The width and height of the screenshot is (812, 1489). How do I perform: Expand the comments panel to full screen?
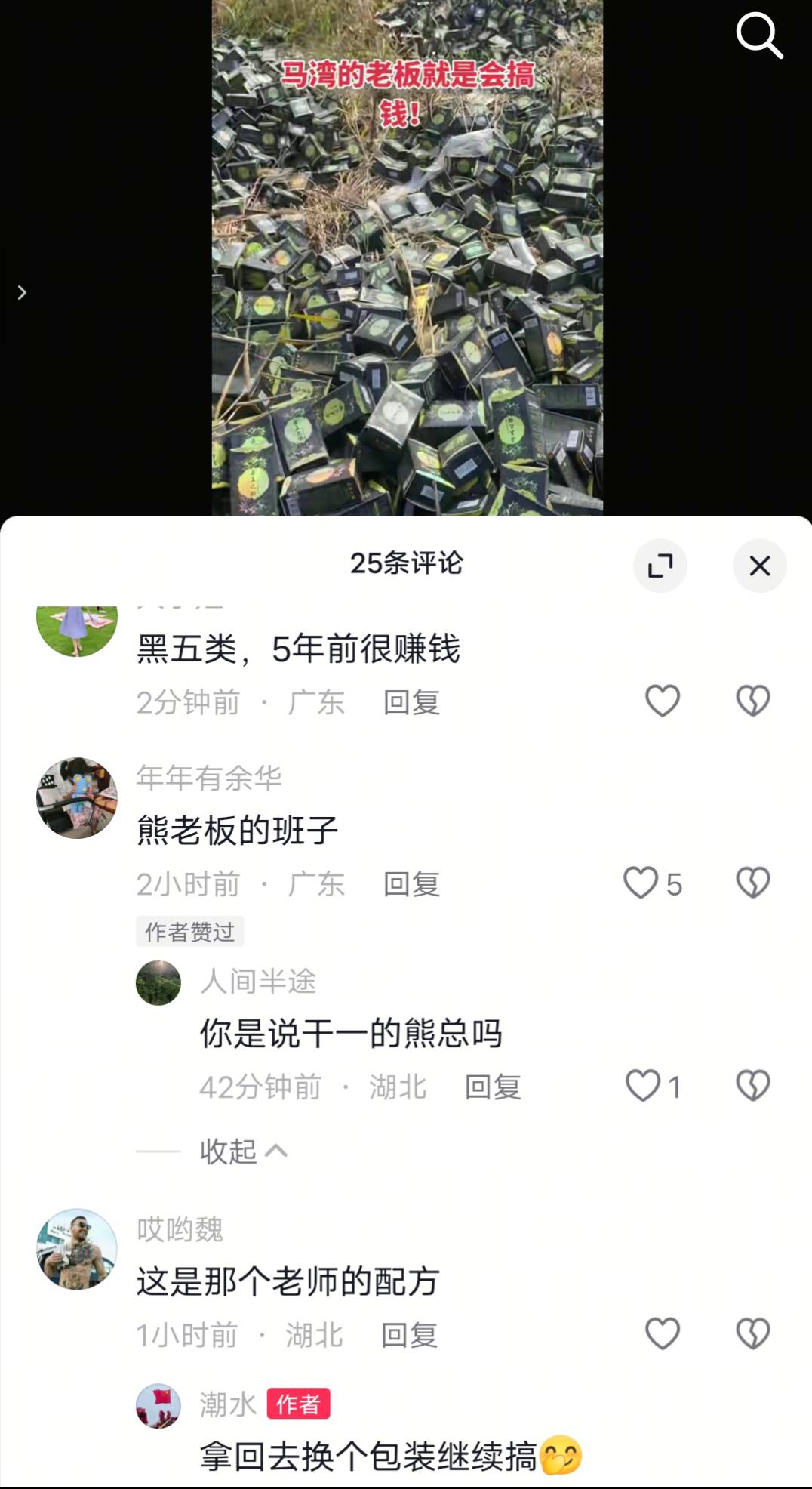(x=660, y=566)
